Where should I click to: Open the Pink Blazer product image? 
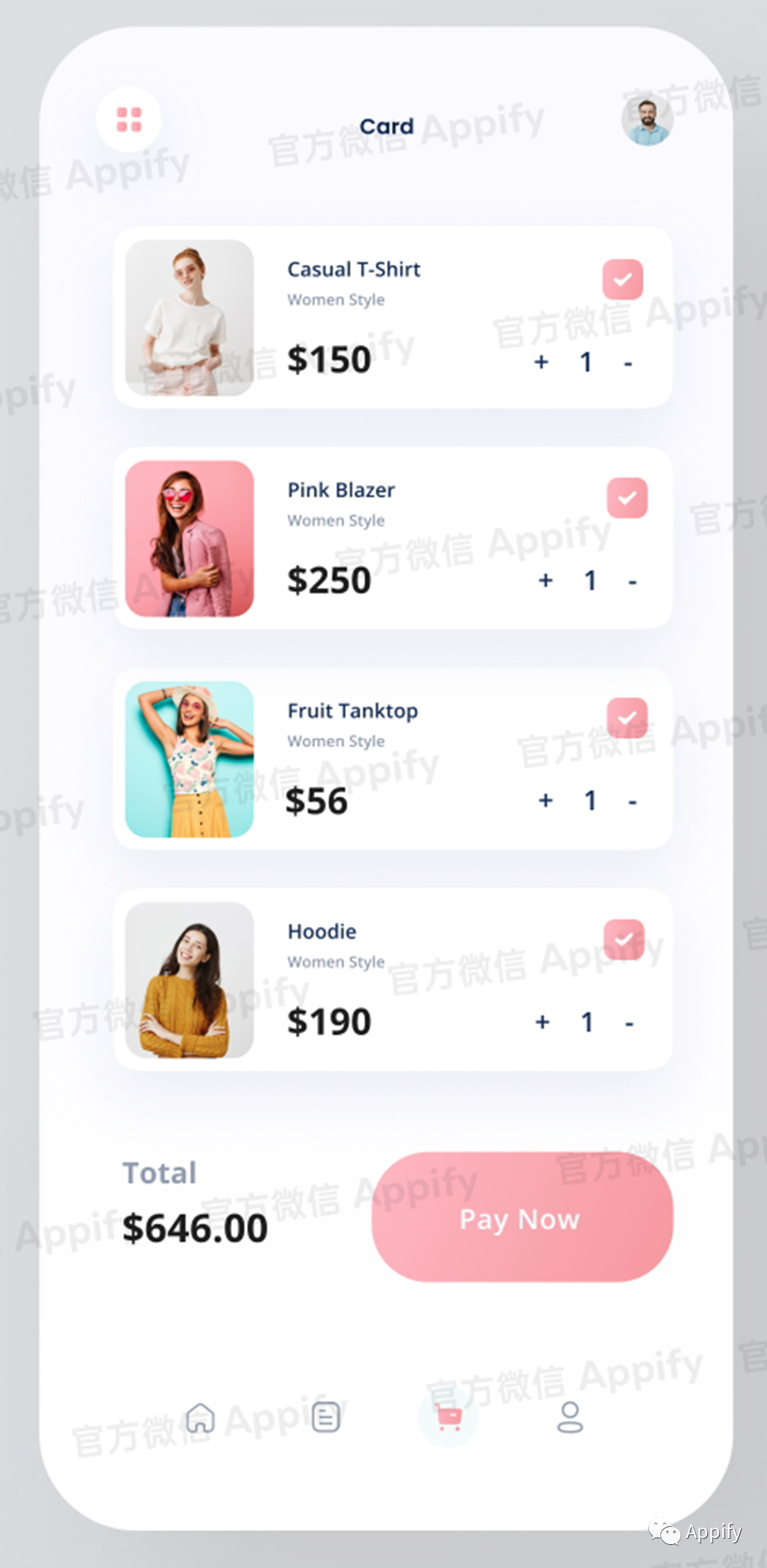[190, 538]
